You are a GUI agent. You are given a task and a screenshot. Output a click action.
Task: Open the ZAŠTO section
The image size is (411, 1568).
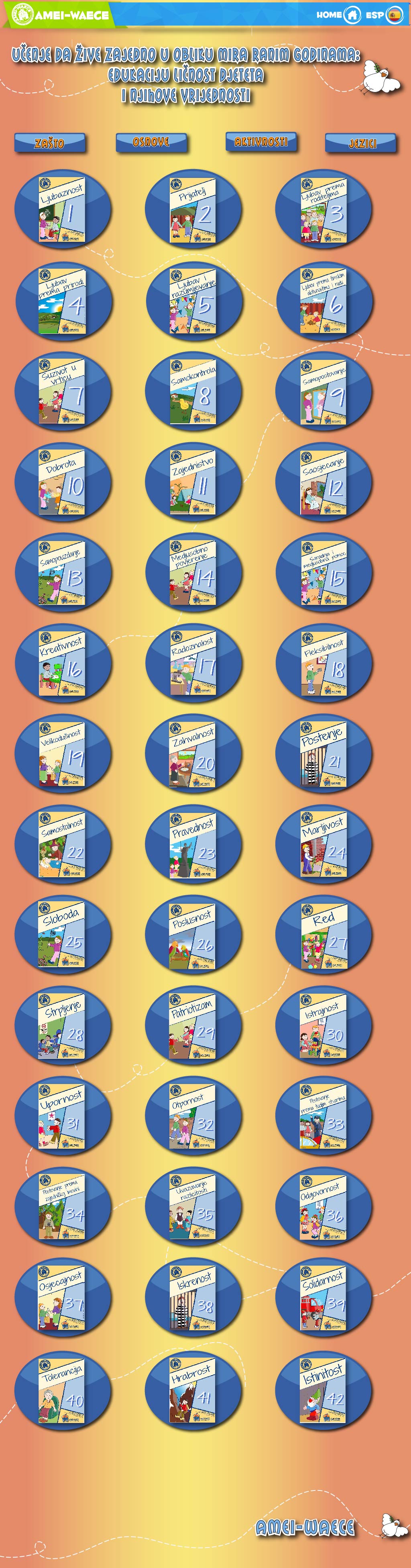tap(50, 143)
